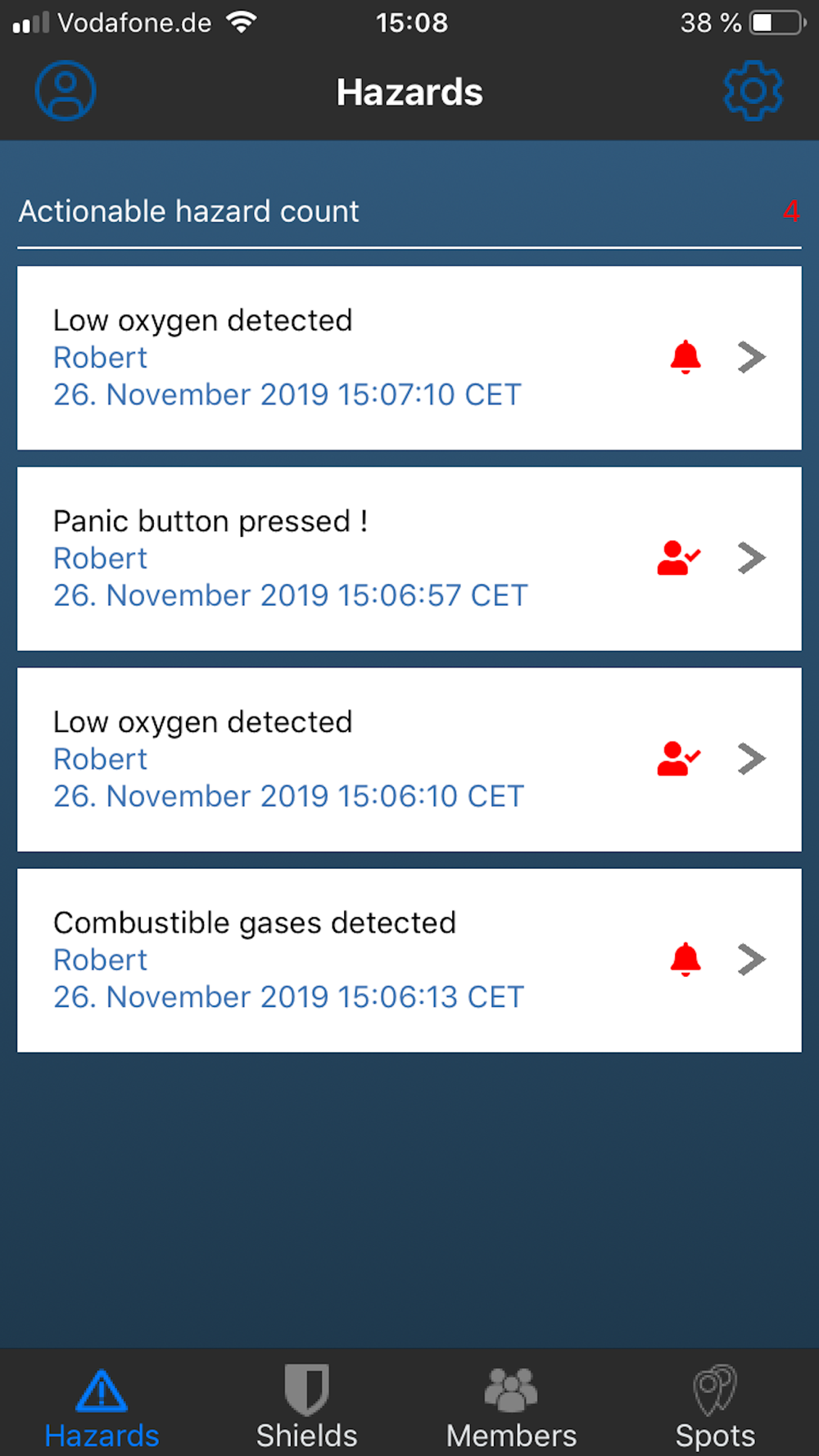Image resolution: width=819 pixels, height=1456 pixels.
Task: Open the user profile icon
Action: coord(66,91)
